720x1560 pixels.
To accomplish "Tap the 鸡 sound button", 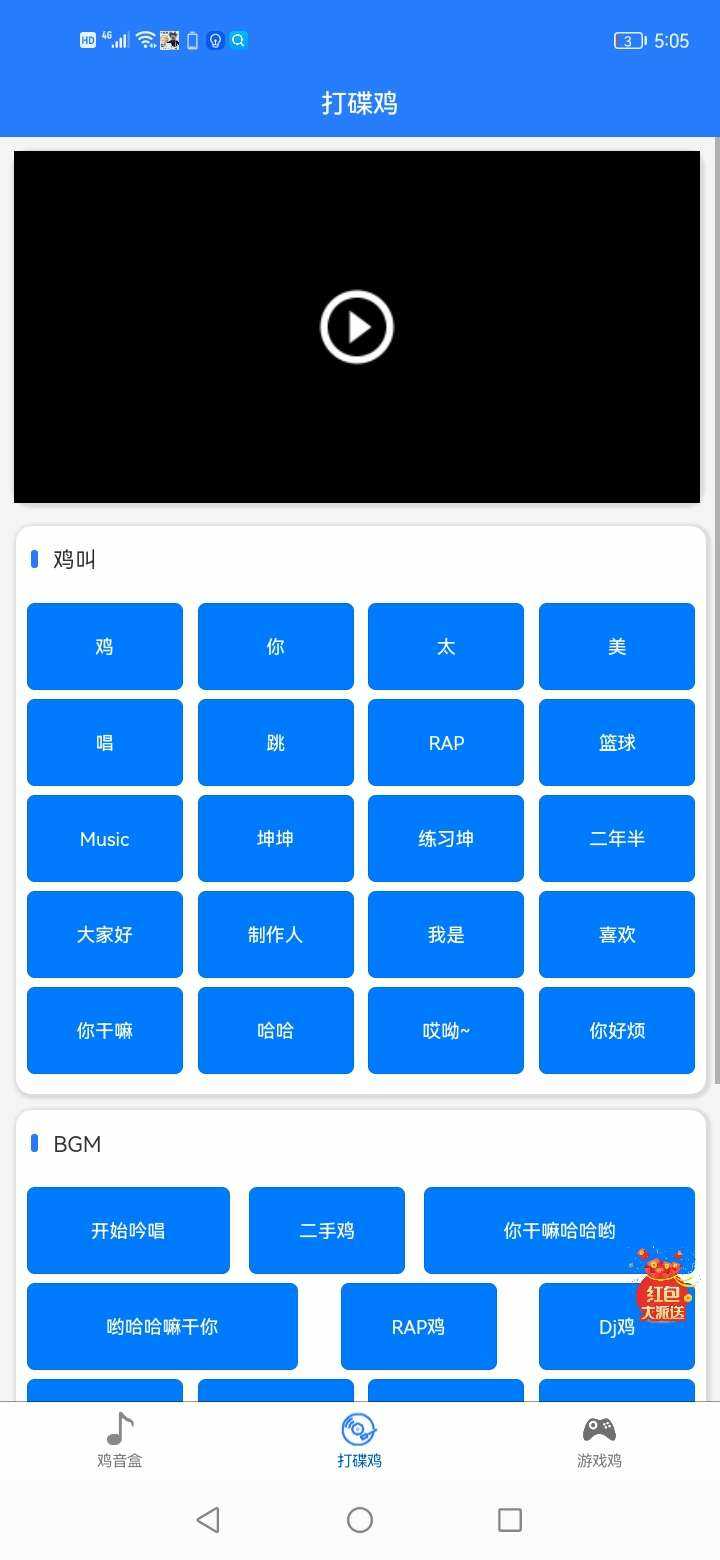I will pyautogui.click(x=105, y=646).
